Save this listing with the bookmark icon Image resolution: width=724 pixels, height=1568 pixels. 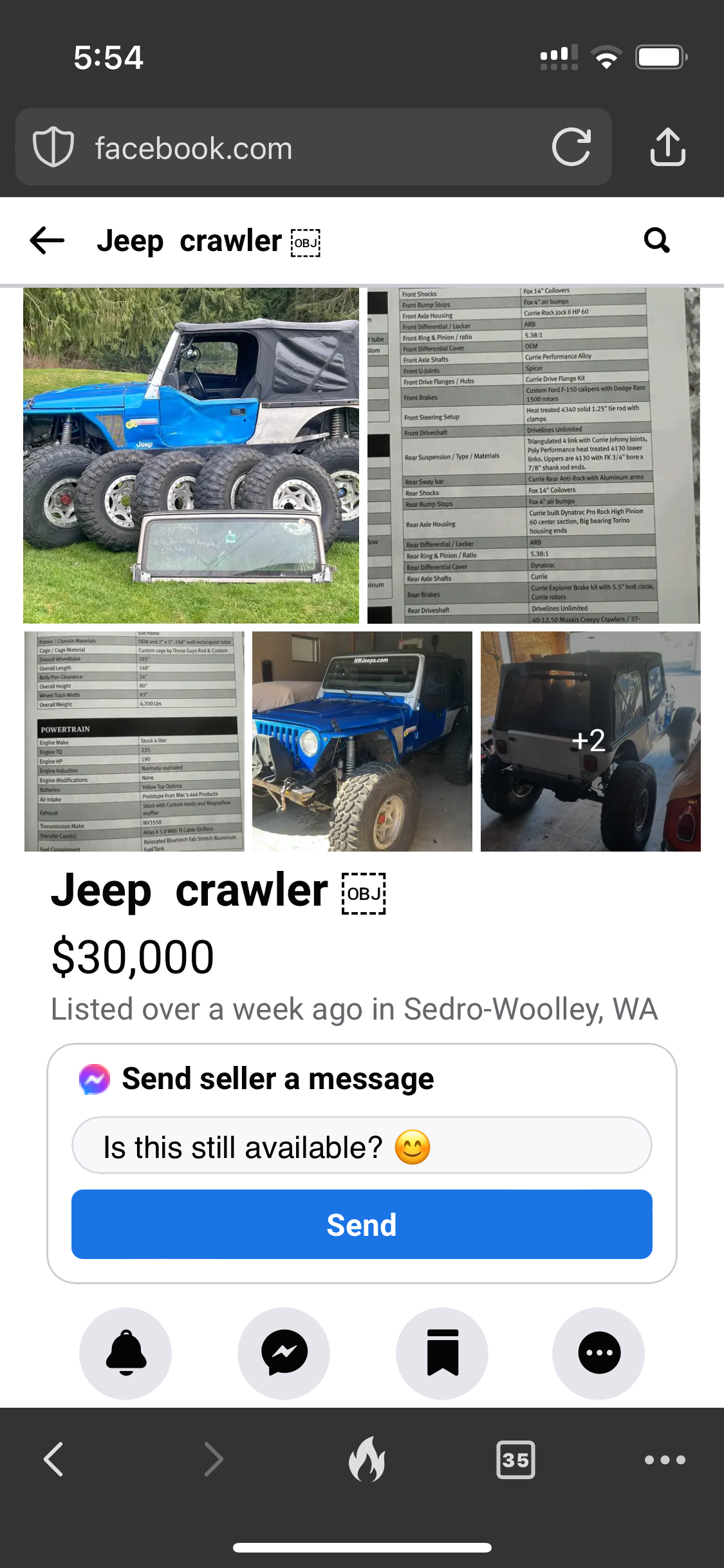click(x=442, y=1352)
